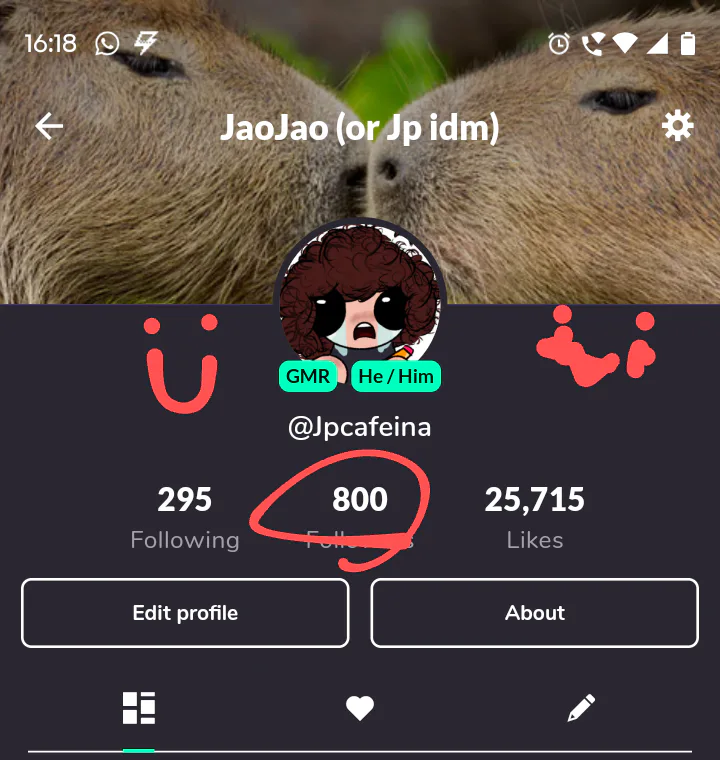Screen dimensions: 720x760
Task: Switch to the posts feed tab
Action: (139, 708)
